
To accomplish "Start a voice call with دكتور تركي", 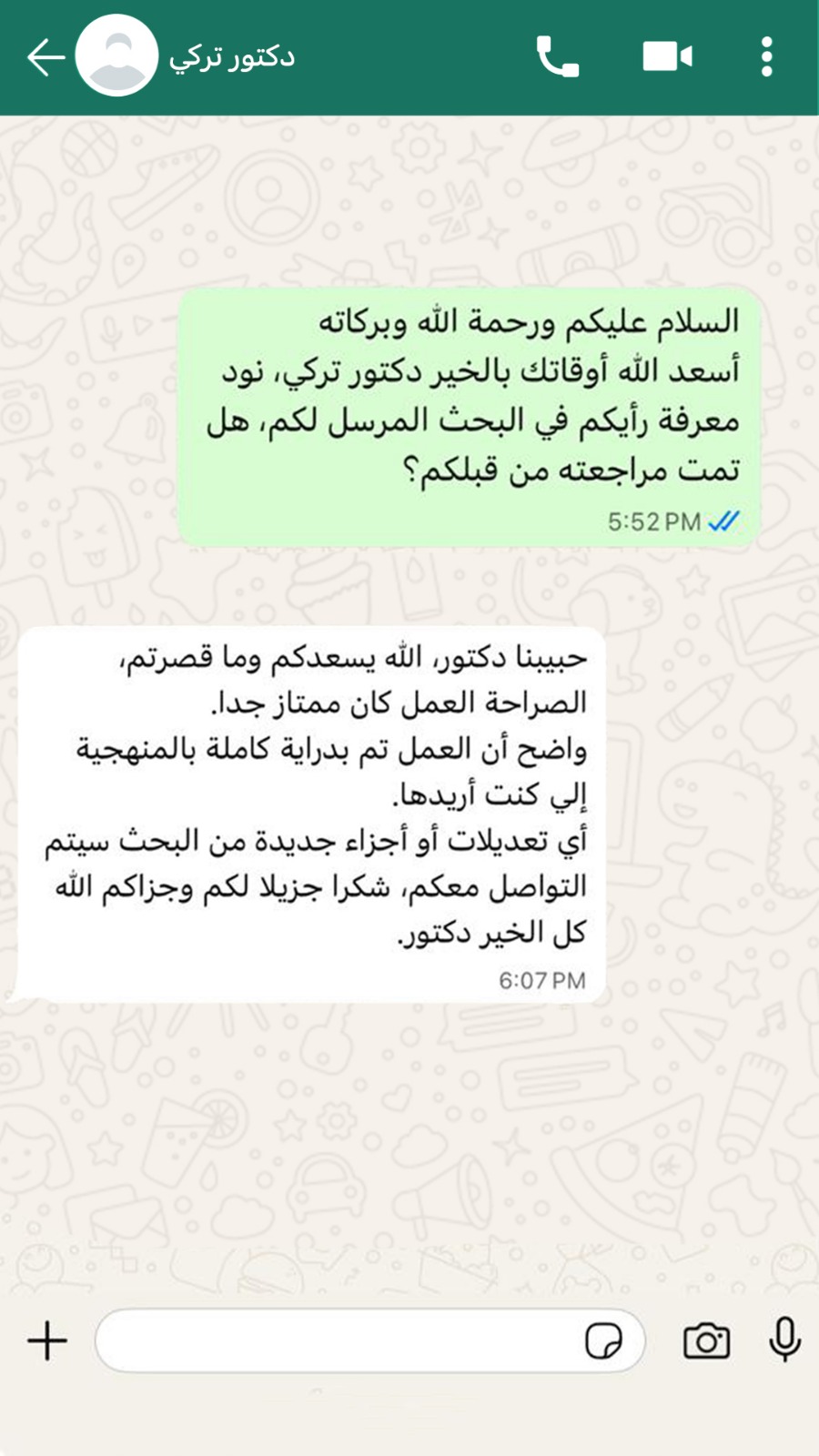I will pos(557,57).
